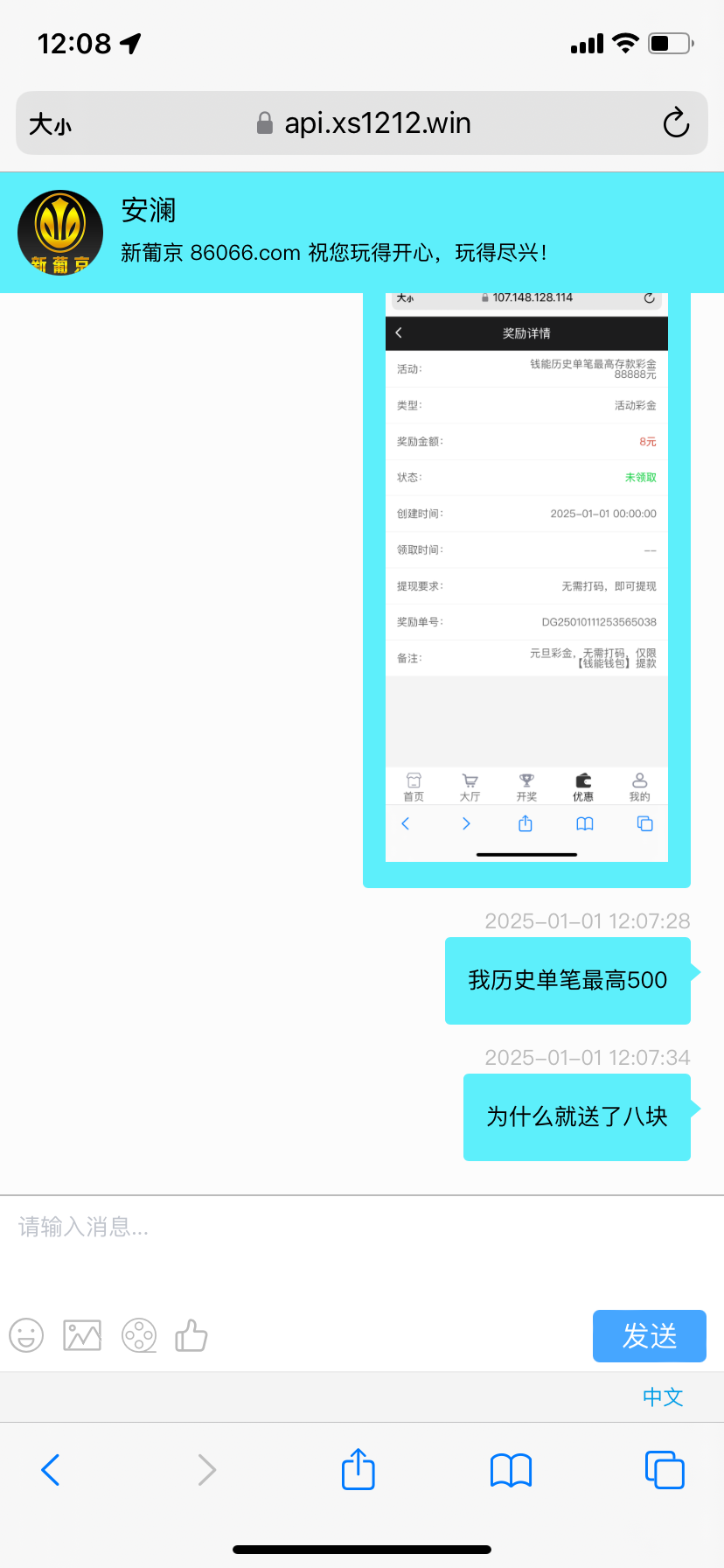
Task: Reload the page in Safari
Action: [676, 123]
